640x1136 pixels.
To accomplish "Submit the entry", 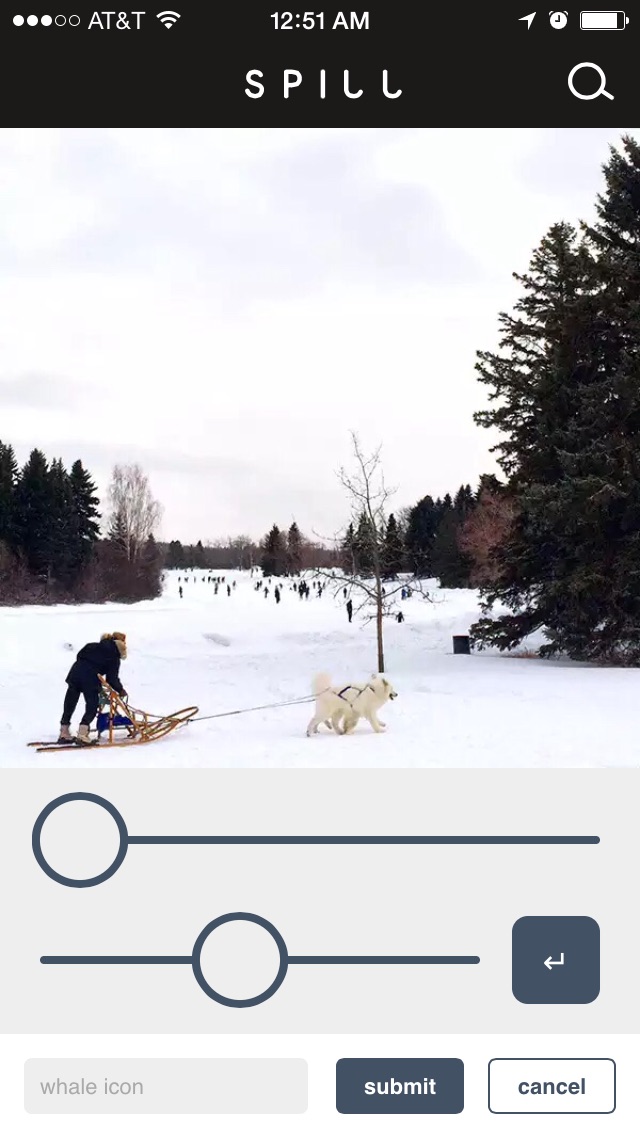I will click(x=400, y=1086).
